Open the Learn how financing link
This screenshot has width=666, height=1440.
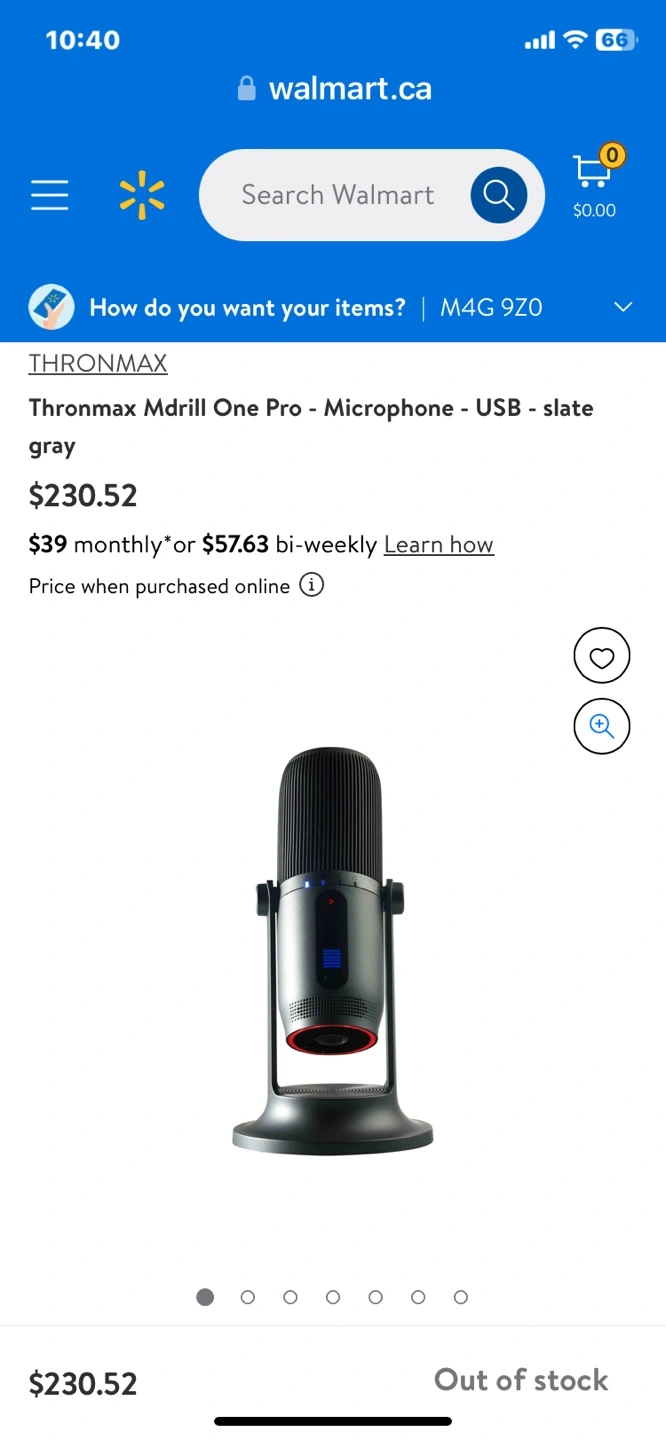point(438,544)
